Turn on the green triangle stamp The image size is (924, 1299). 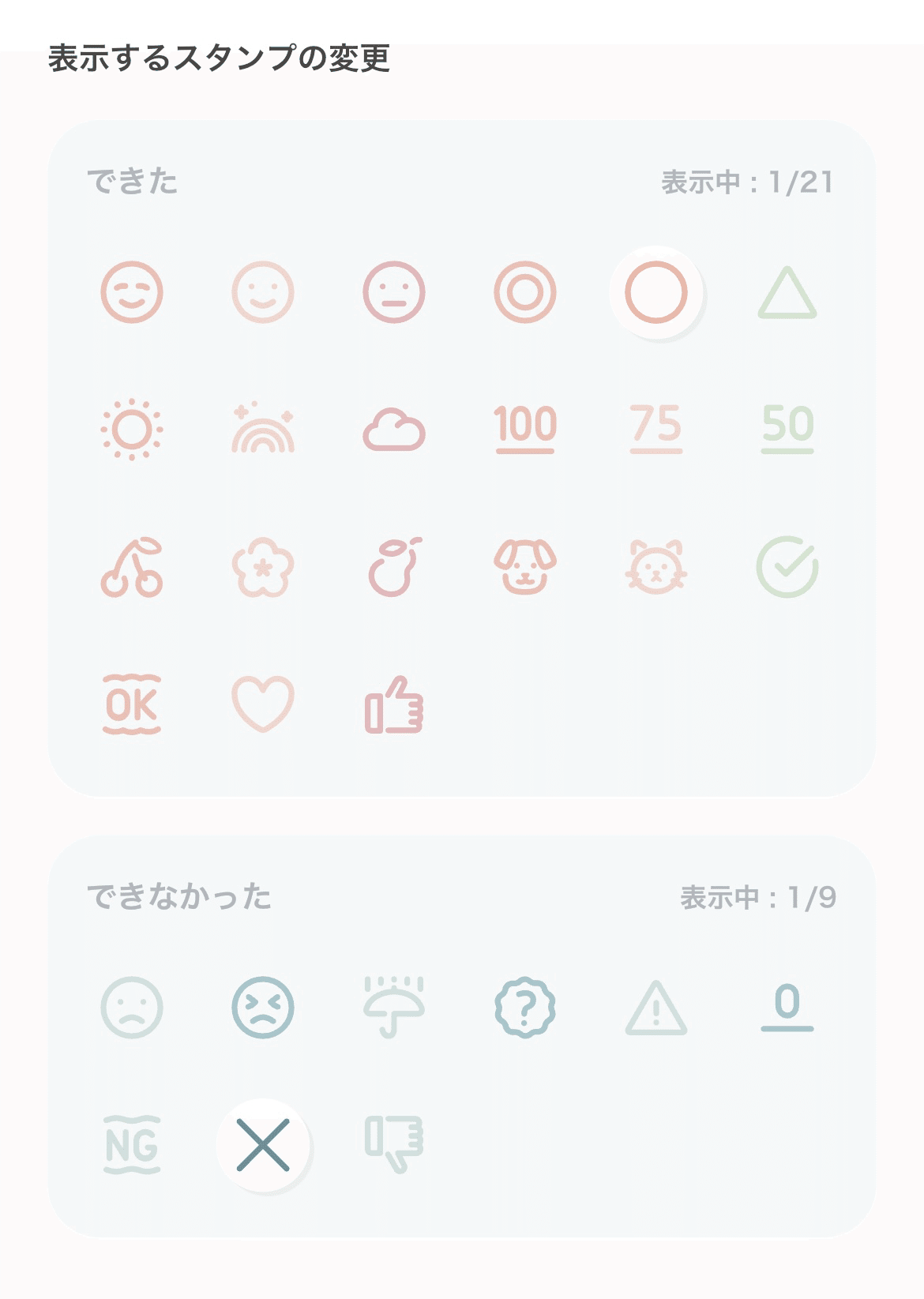coord(787,294)
